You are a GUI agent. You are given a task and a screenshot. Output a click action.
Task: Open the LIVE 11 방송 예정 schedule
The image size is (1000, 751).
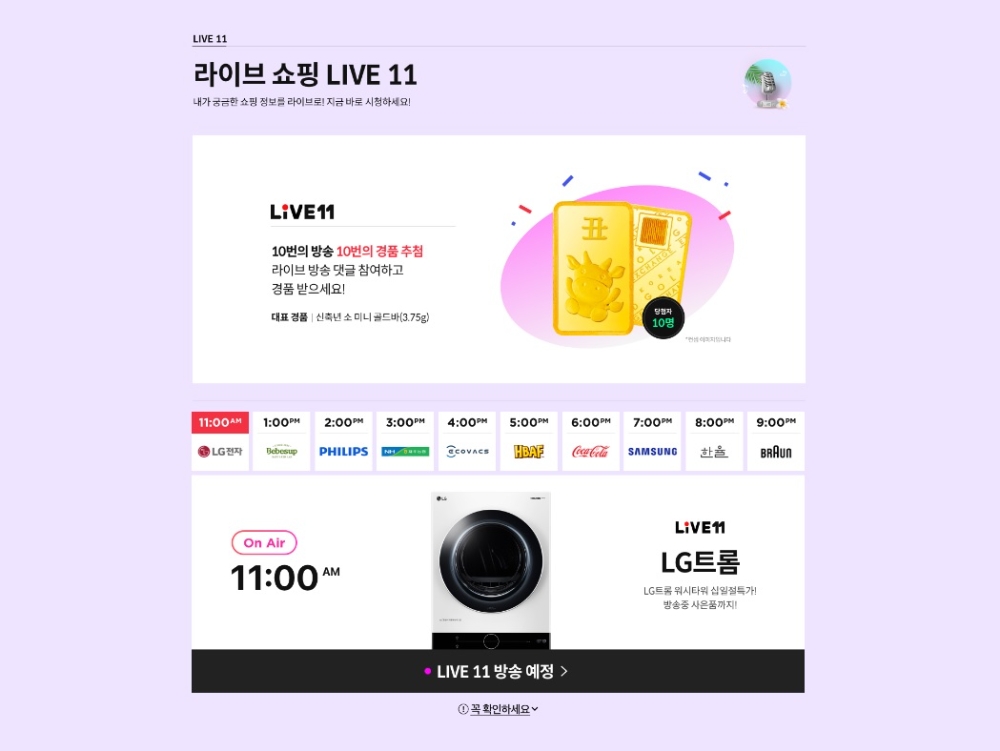click(498, 671)
